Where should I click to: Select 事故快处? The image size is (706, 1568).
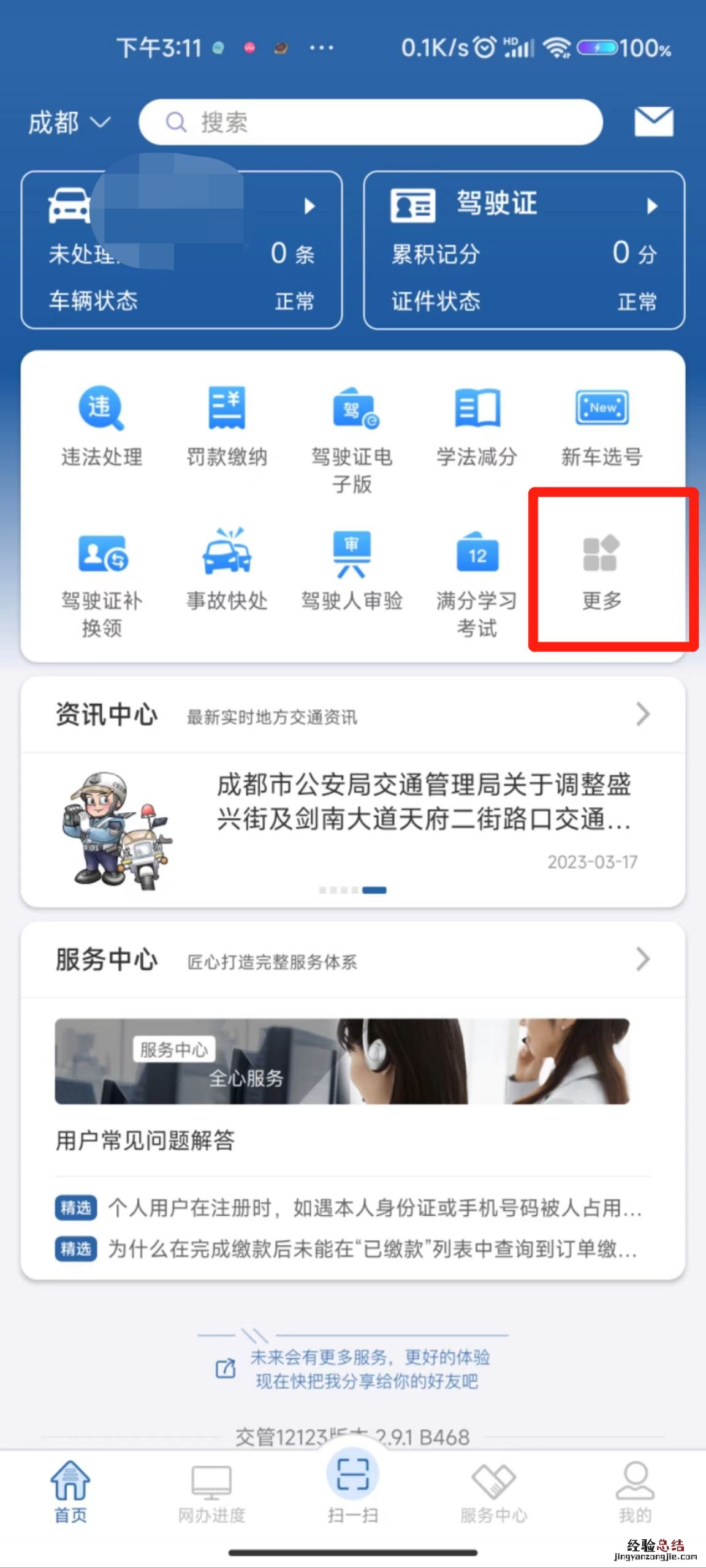click(x=227, y=571)
